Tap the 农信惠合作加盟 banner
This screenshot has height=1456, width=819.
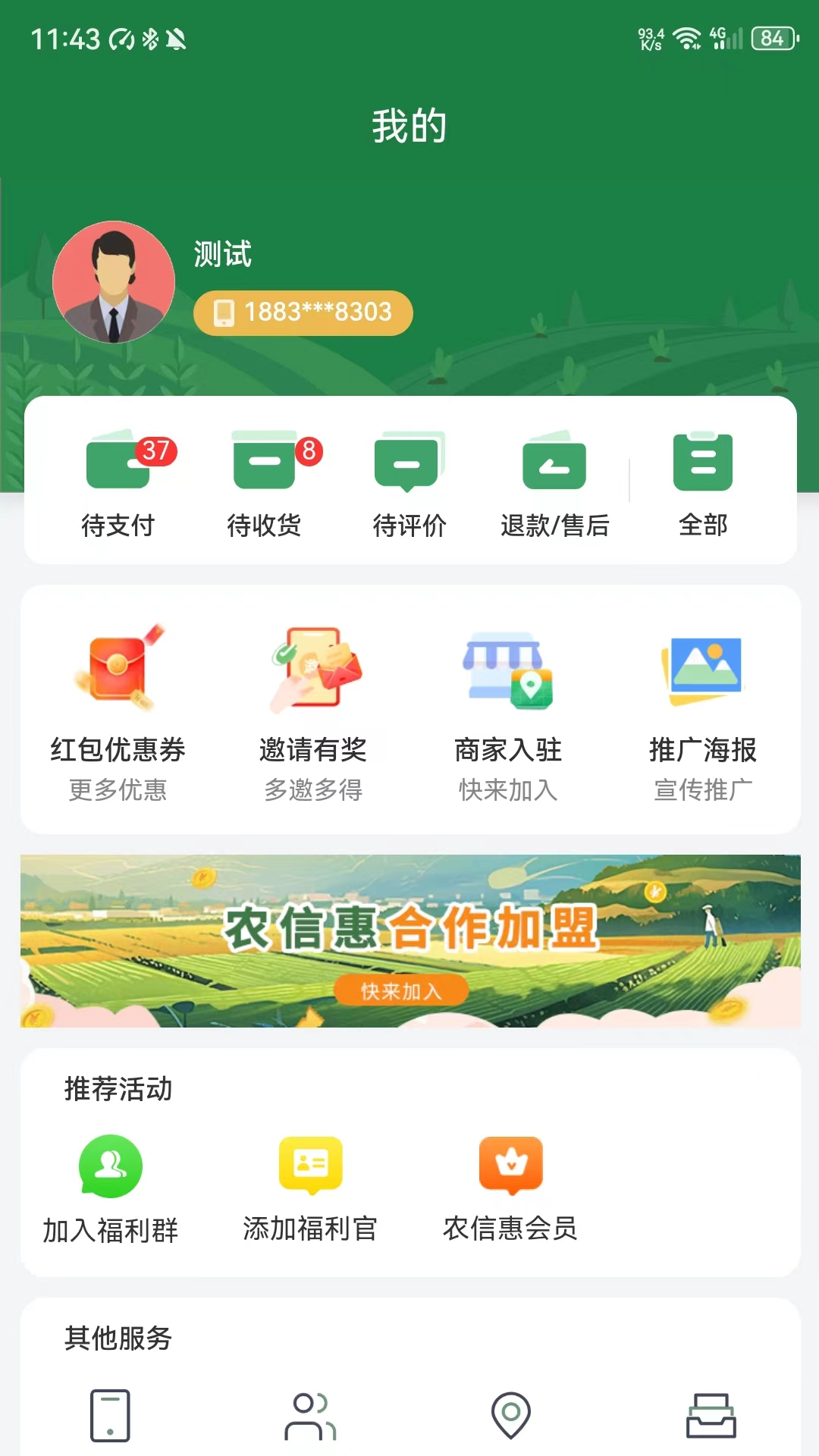tap(409, 940)
